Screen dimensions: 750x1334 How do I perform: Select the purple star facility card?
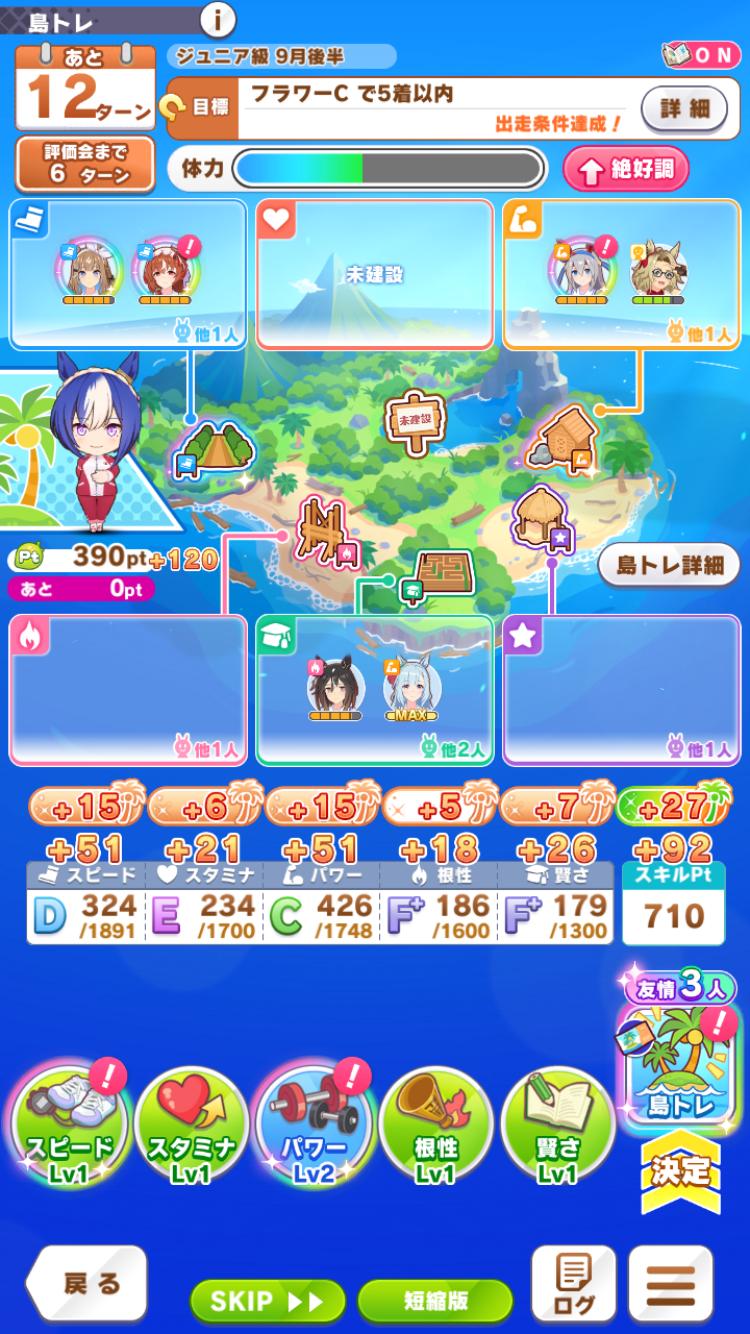tap(621, 690)
